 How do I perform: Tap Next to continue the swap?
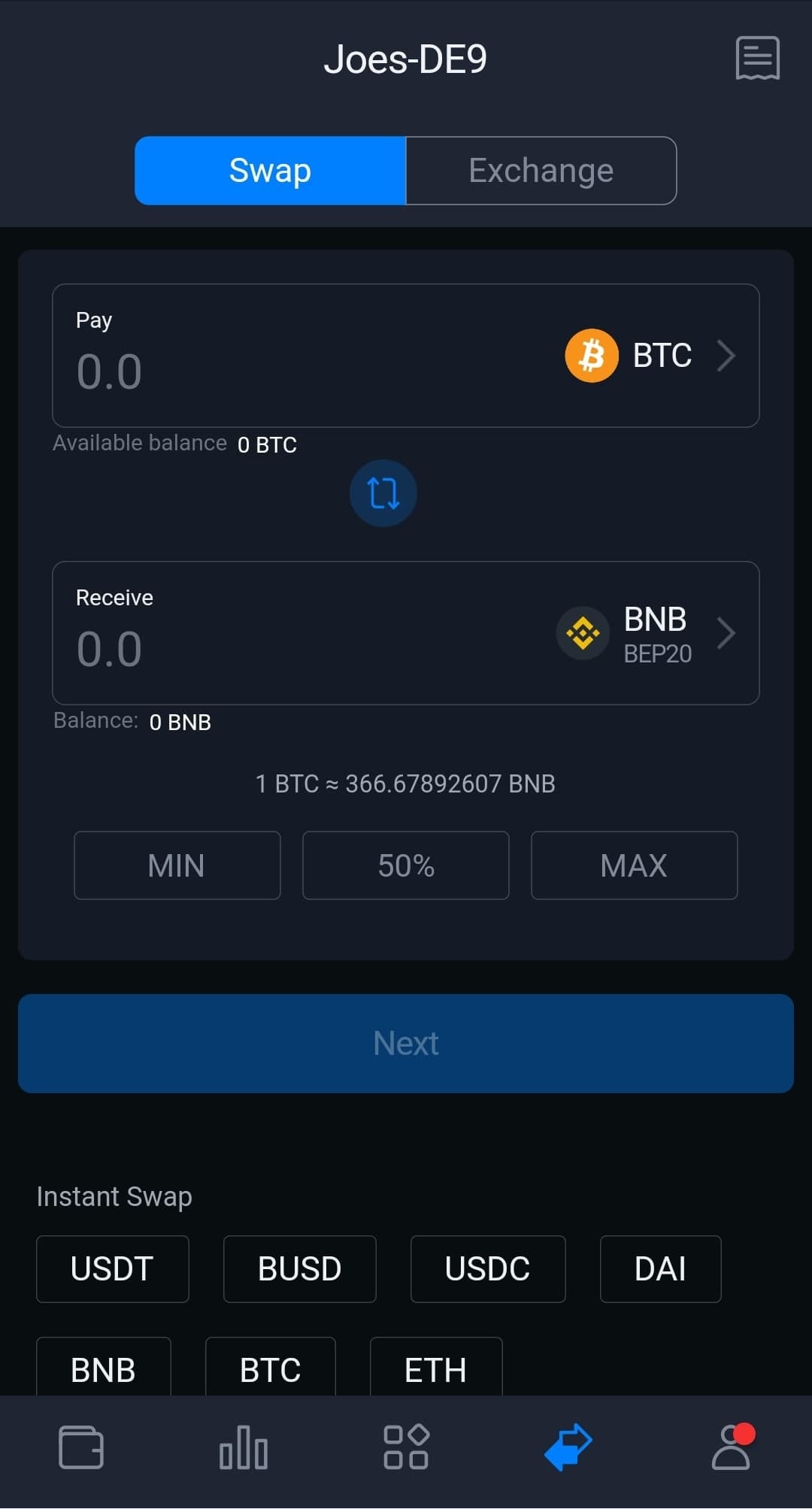[x=406, y=1044]
